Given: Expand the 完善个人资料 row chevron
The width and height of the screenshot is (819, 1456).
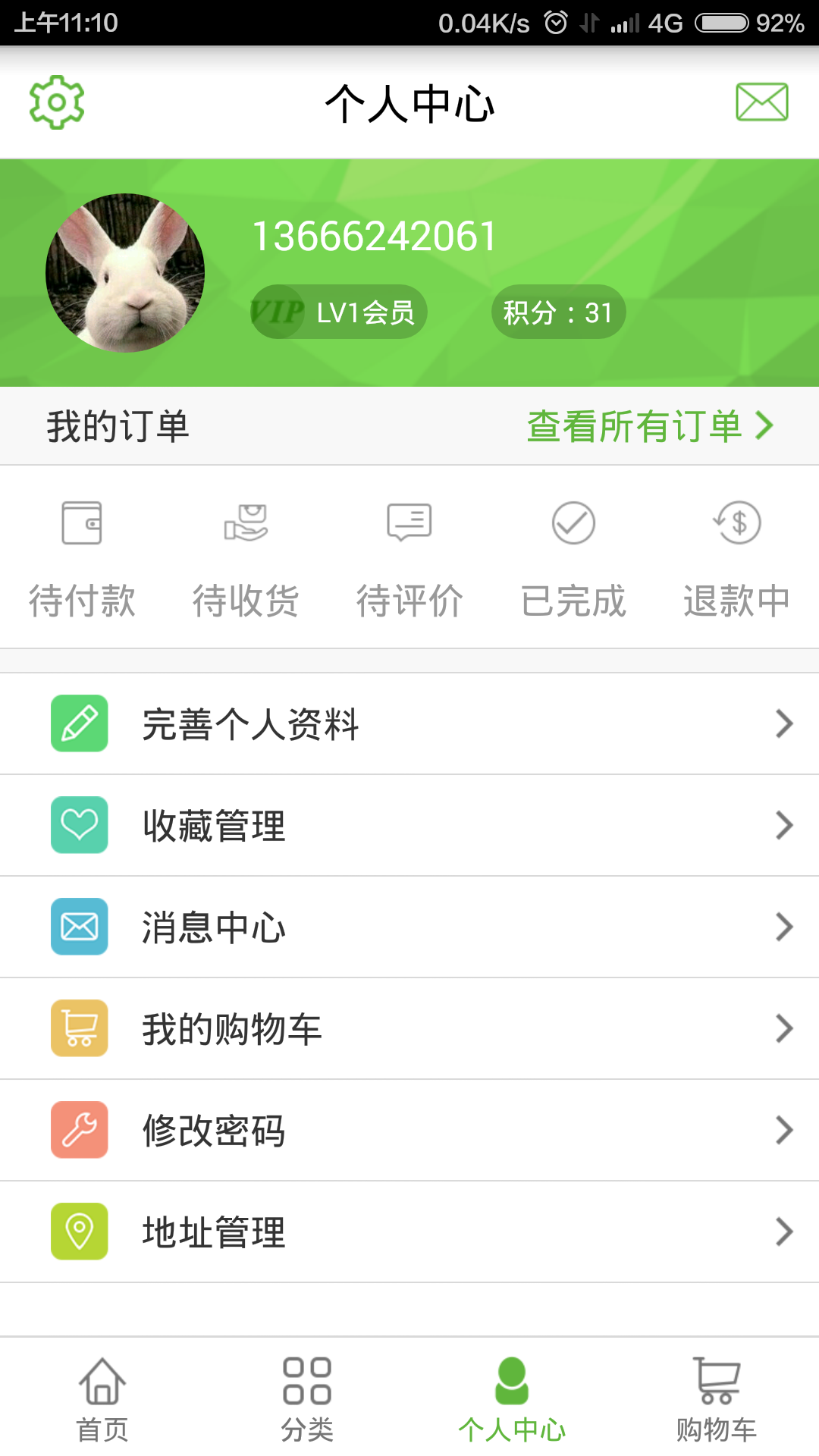Looking at the screenshot, I should pyautogui.click(x=783, y=724).
